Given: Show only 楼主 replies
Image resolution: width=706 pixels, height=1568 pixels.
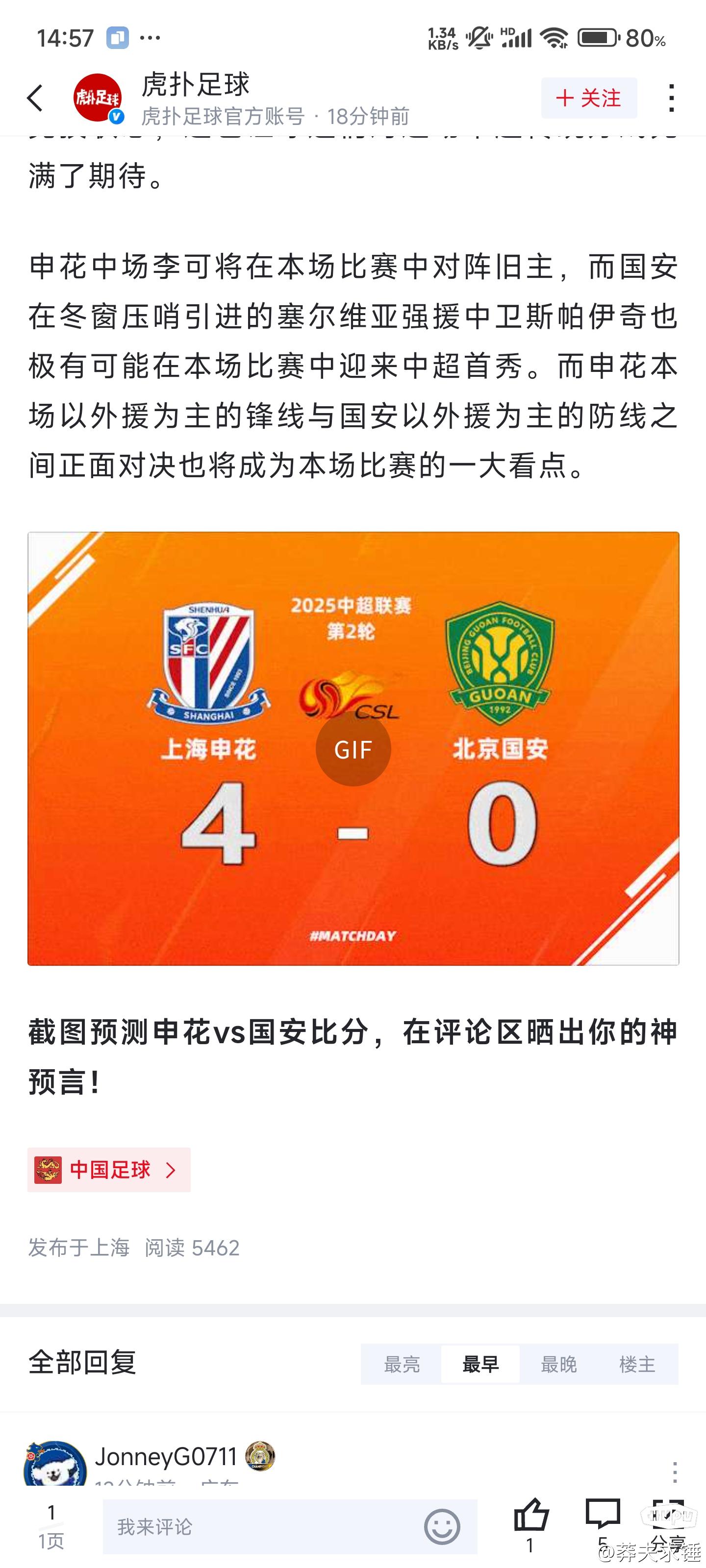Looking at the screenshot, I should click(x=637, y=1364).
